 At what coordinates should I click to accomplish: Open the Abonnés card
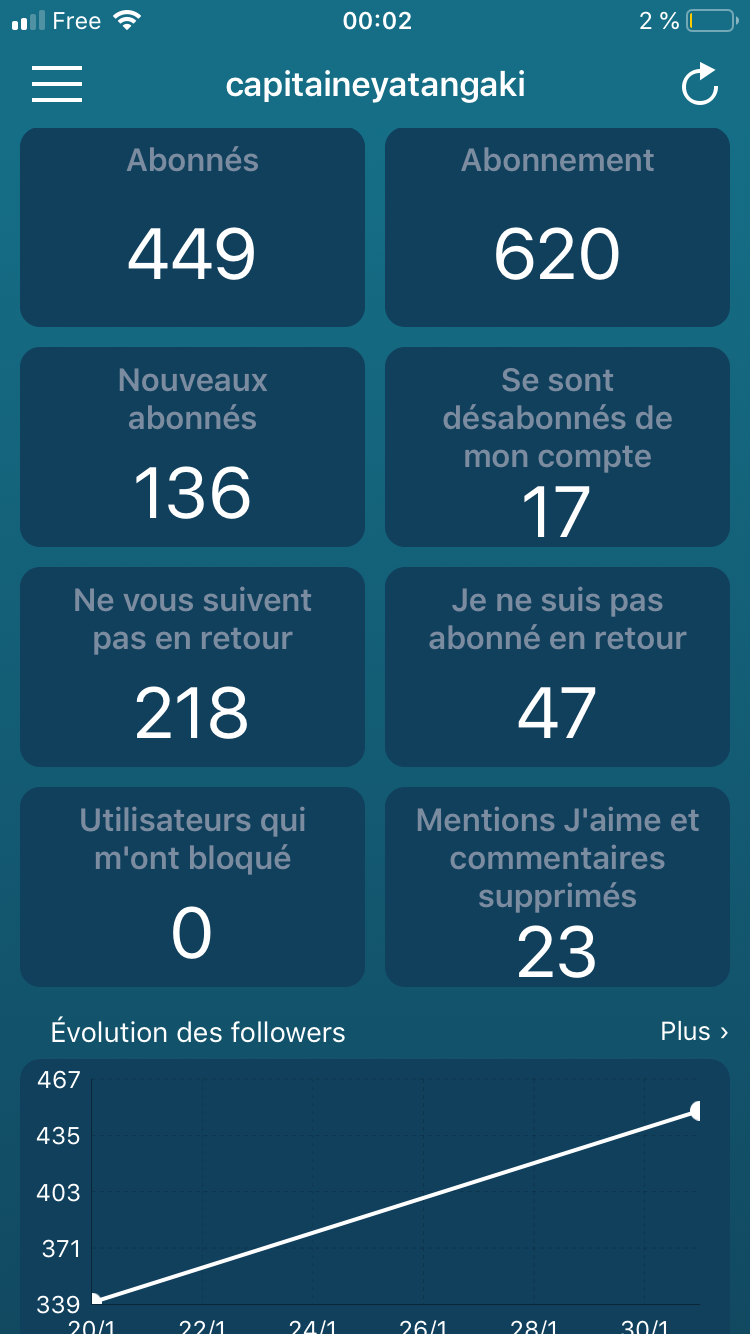point(192,227)
